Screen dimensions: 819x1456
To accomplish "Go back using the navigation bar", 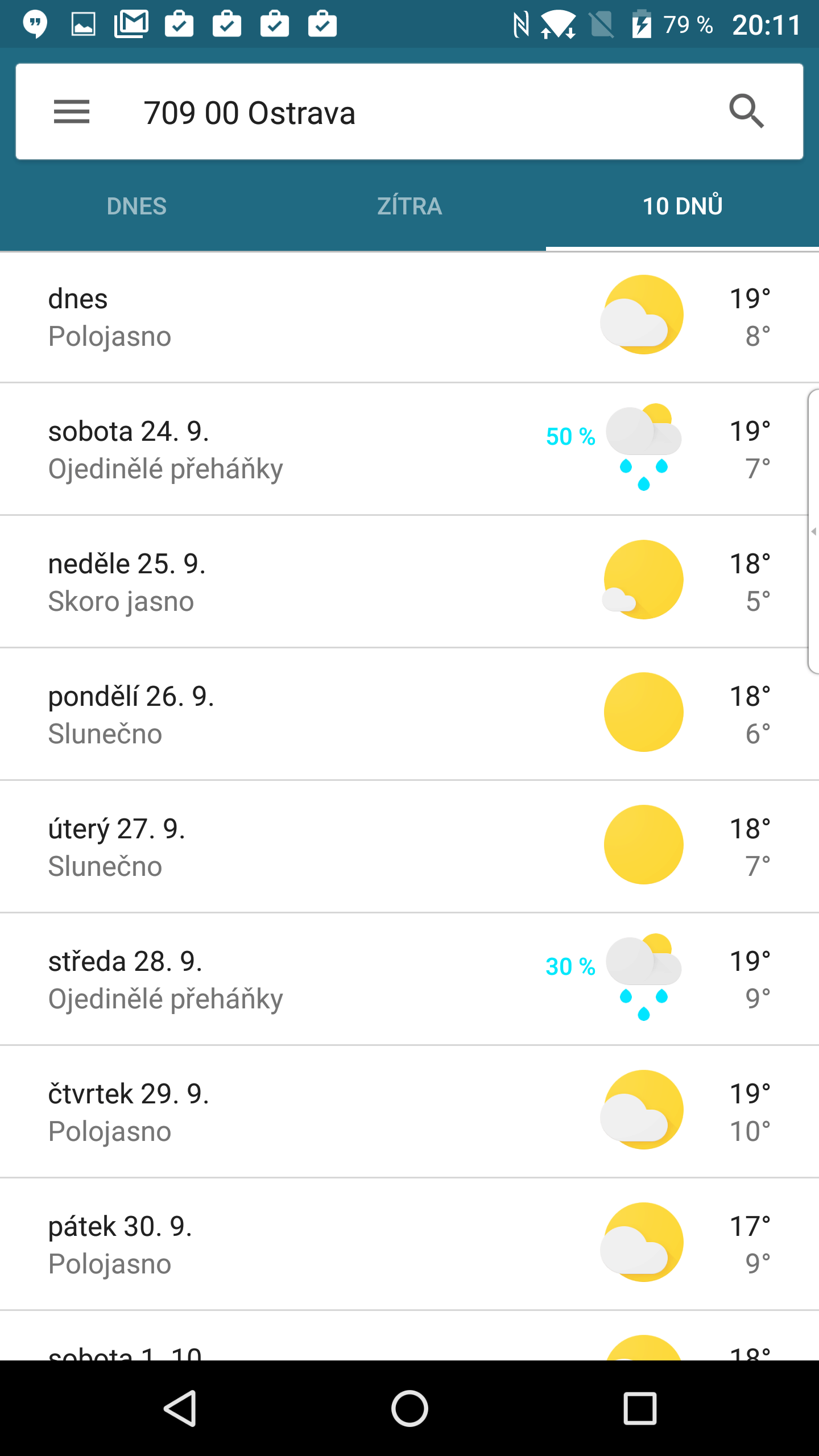I will coord(181,1408).
